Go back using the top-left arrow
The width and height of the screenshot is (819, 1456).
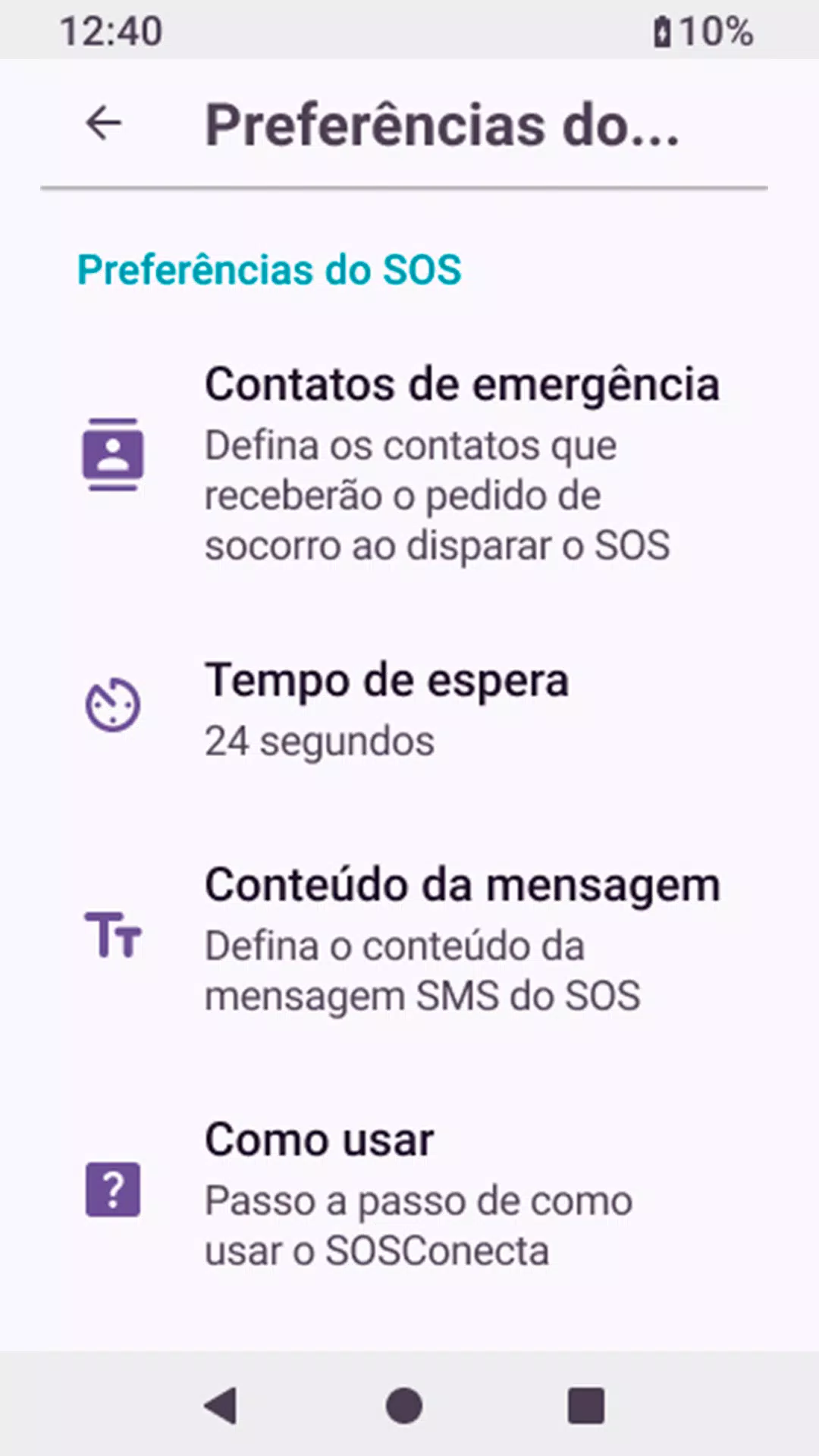click(104, 124)
